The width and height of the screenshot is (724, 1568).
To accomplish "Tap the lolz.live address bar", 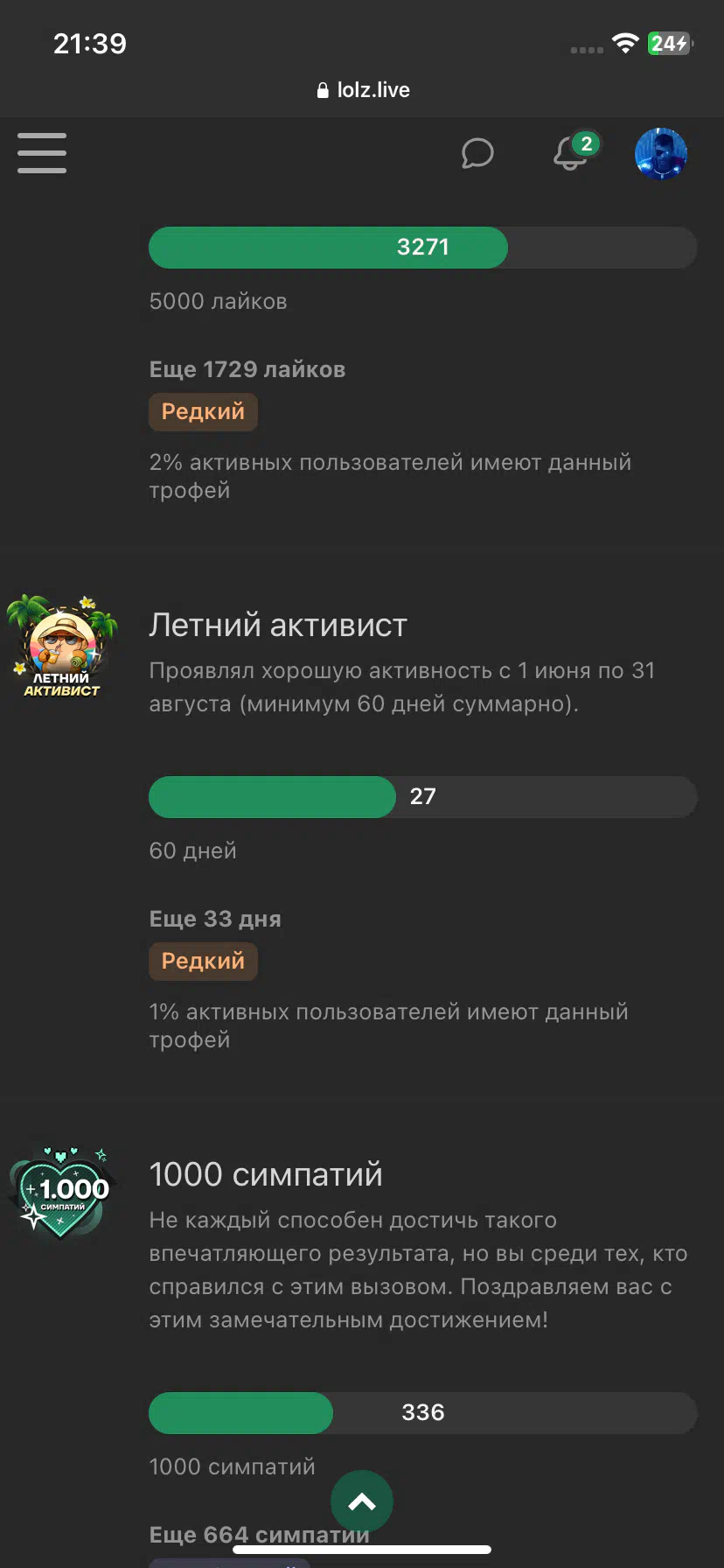I will tap(362, 90).
